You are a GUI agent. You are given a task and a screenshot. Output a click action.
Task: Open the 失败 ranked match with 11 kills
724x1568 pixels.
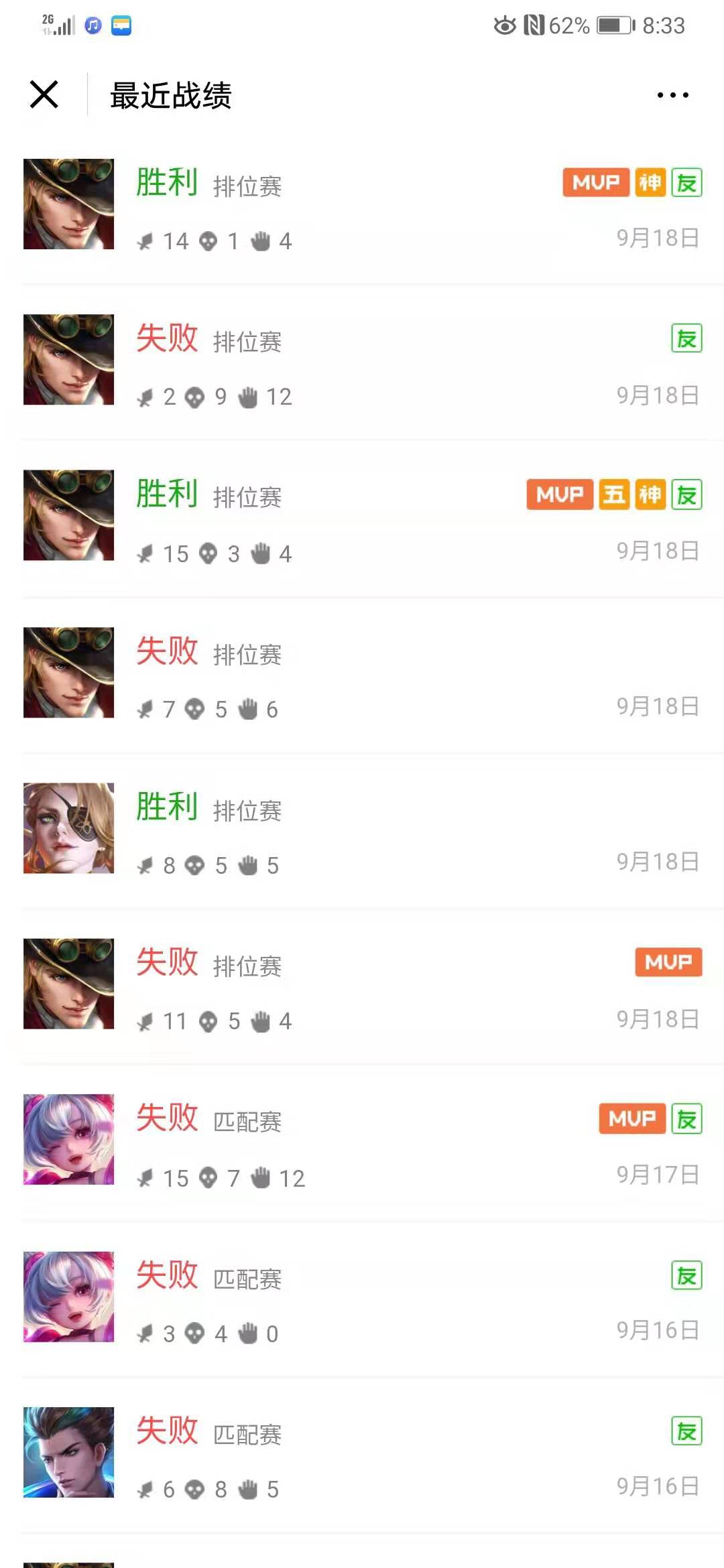point(362,986)
